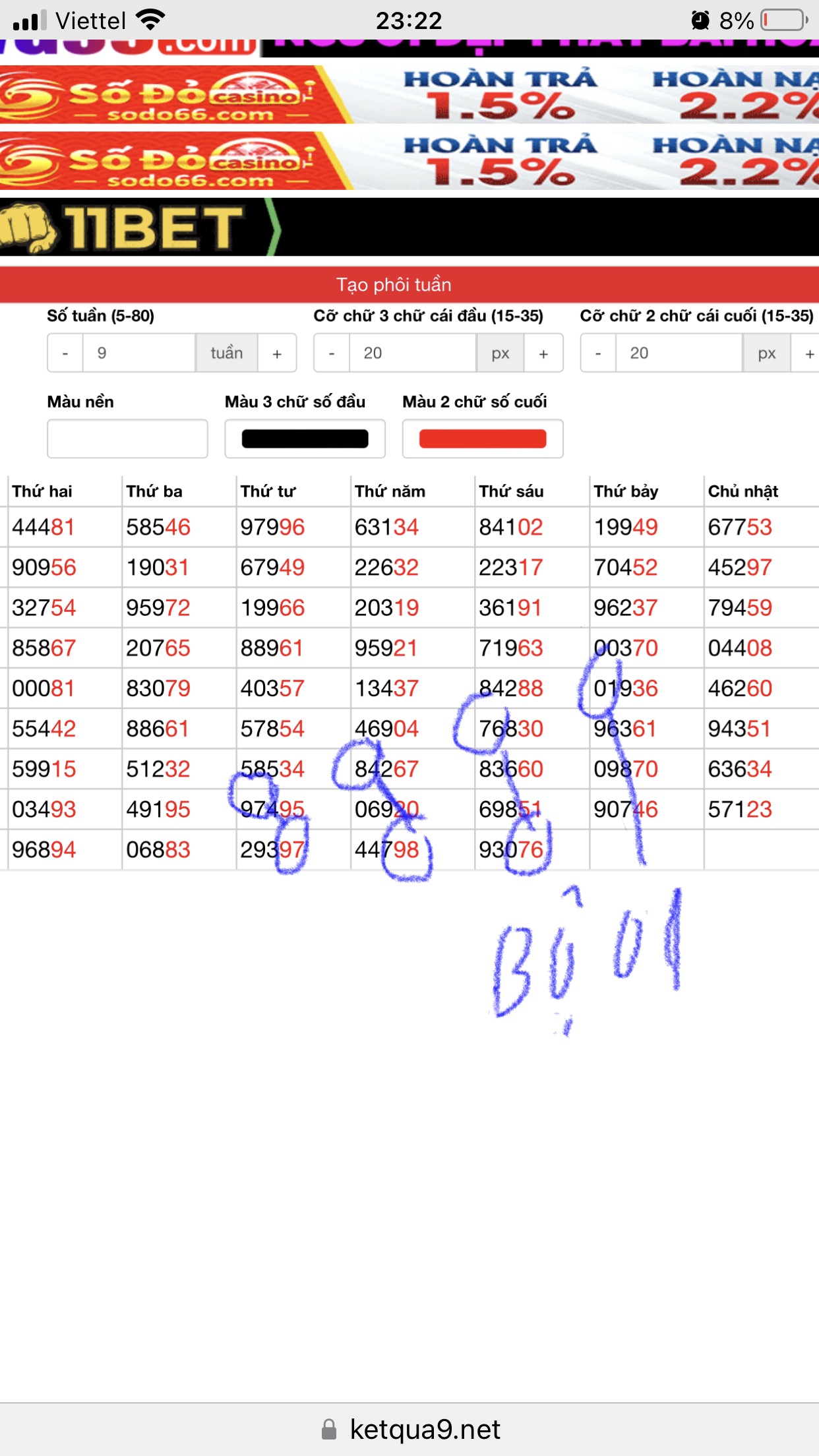Change the red color of last 2 digits
Viewport: 819px width, 1456px height.
pyautogui.click(x=483, y=439)
